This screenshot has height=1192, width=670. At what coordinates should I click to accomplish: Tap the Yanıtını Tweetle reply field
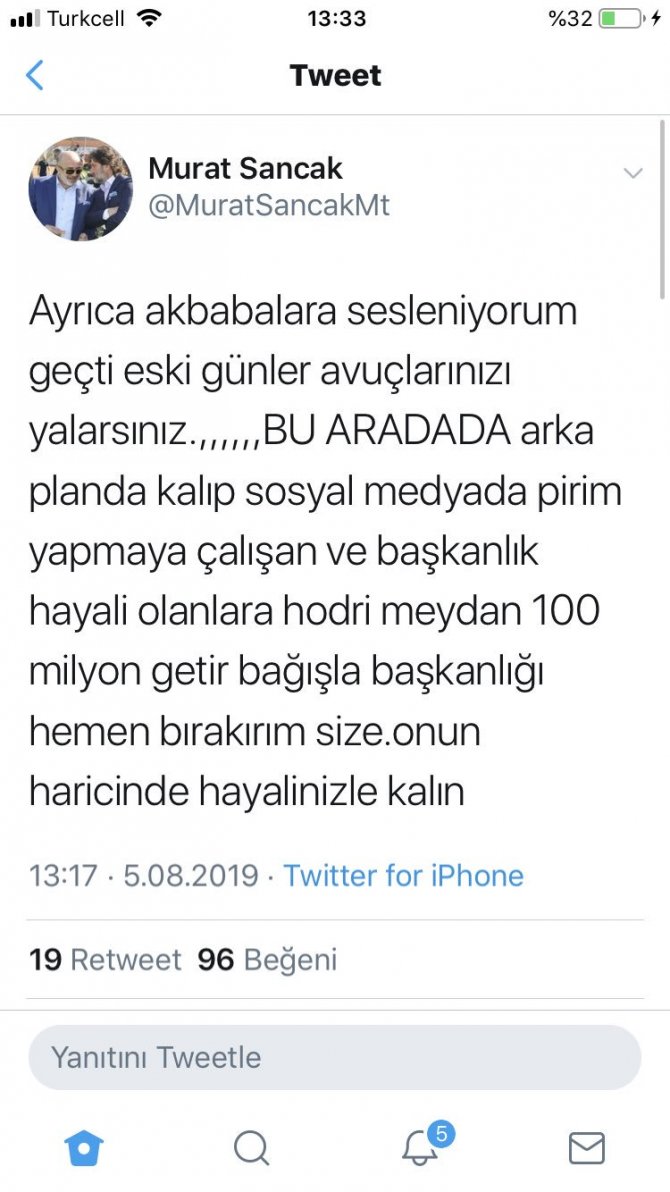[334, 1058]
